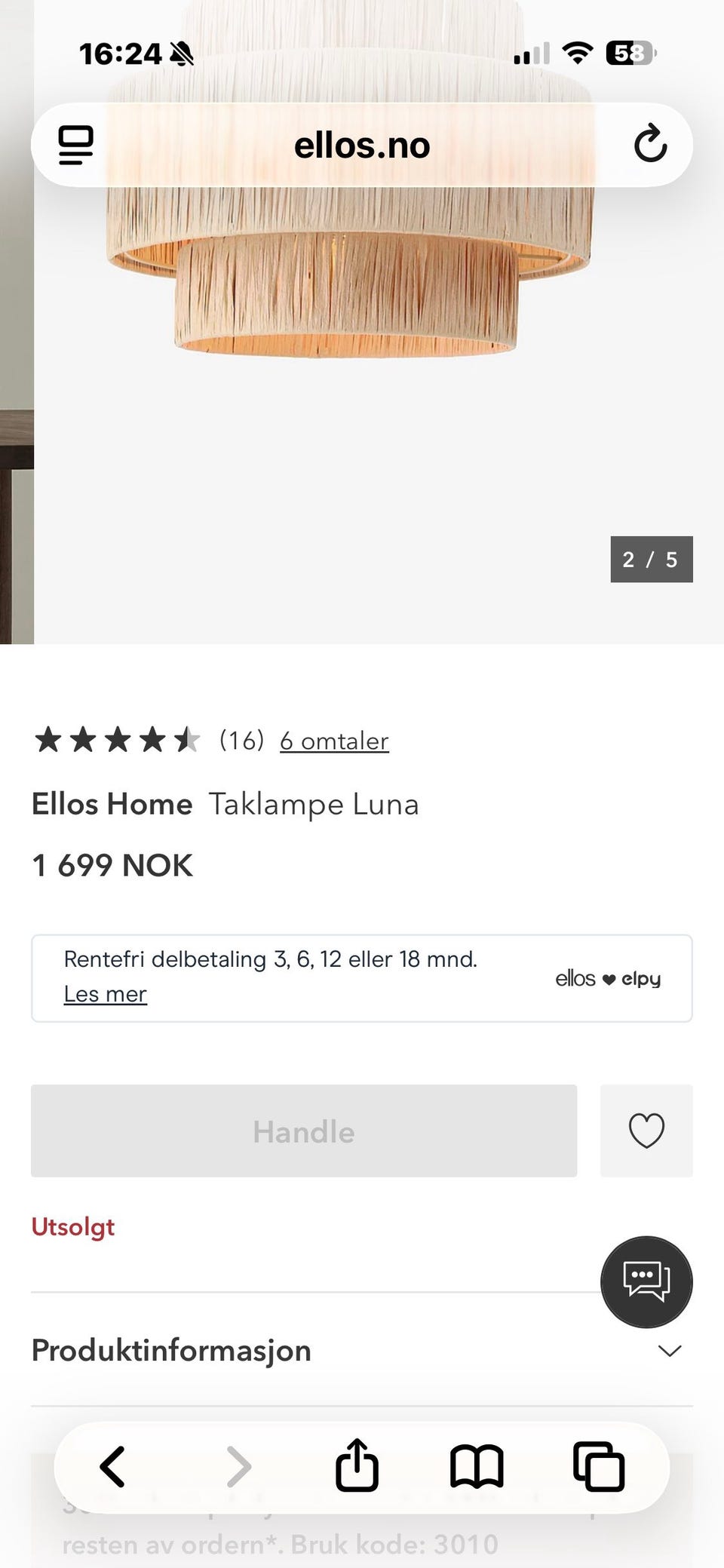Screen dimensions: 724x1568
Task: Tap the ellos.no address bar
Action: click(362, 144)
